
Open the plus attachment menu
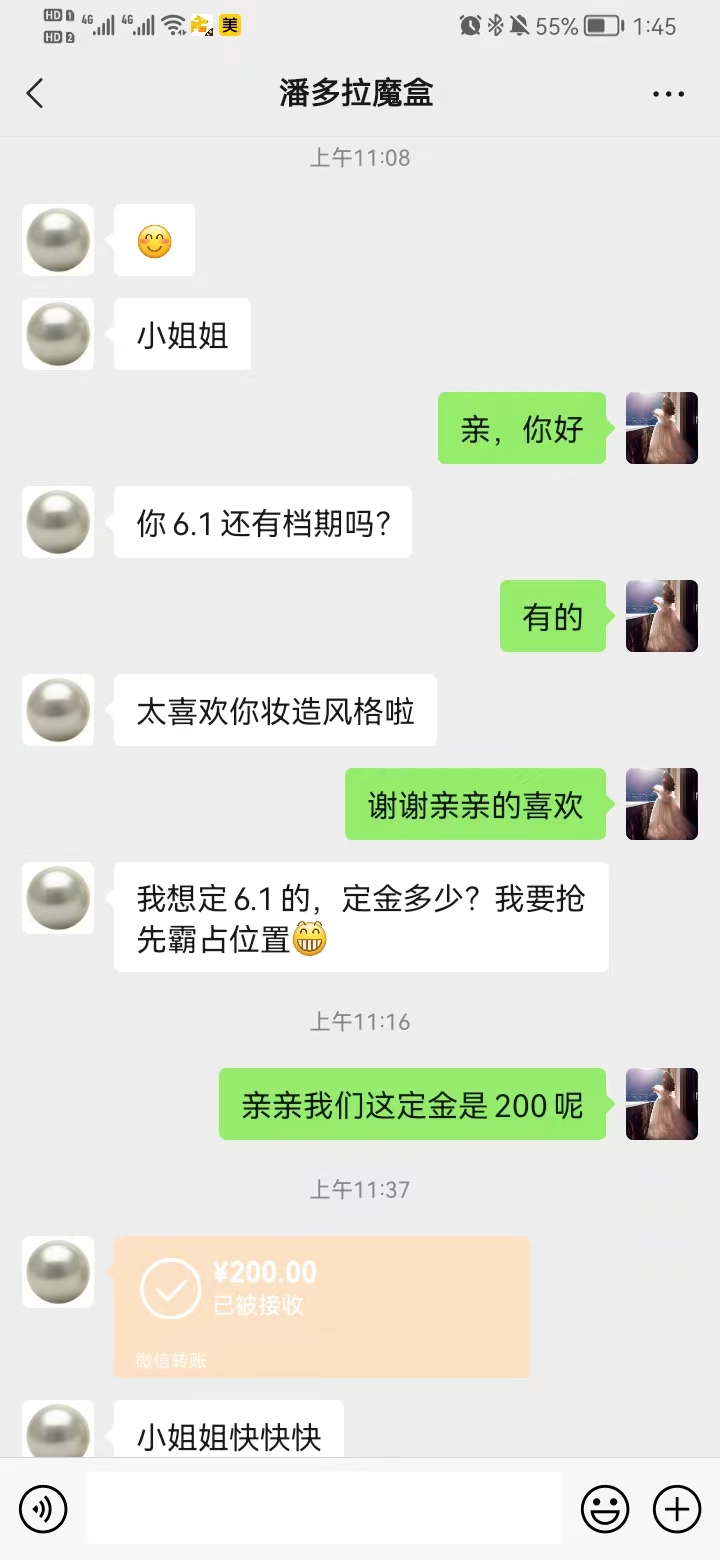pos(677,1508)
